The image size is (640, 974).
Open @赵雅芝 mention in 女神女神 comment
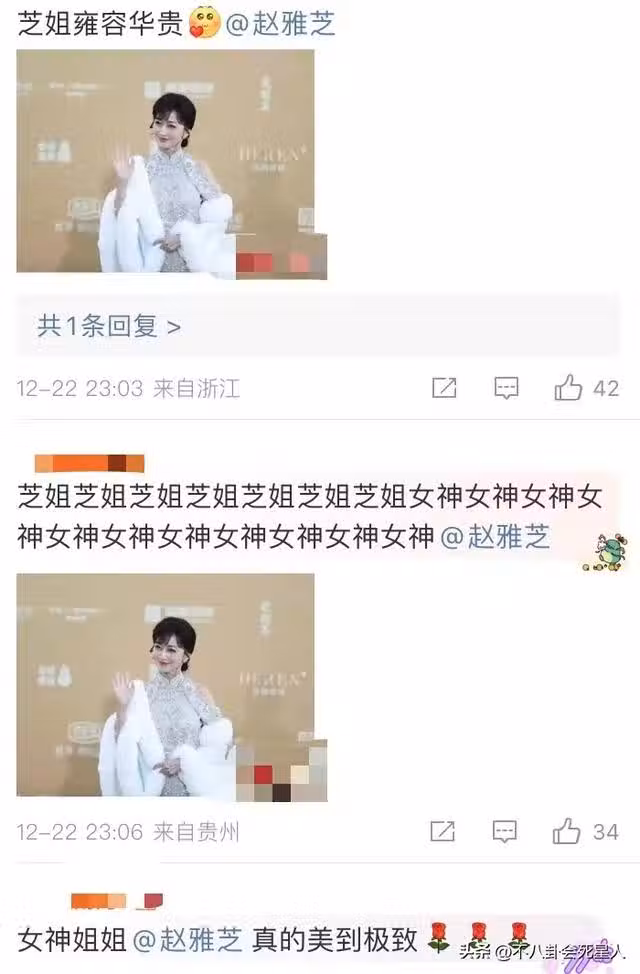tap(495, 536)
